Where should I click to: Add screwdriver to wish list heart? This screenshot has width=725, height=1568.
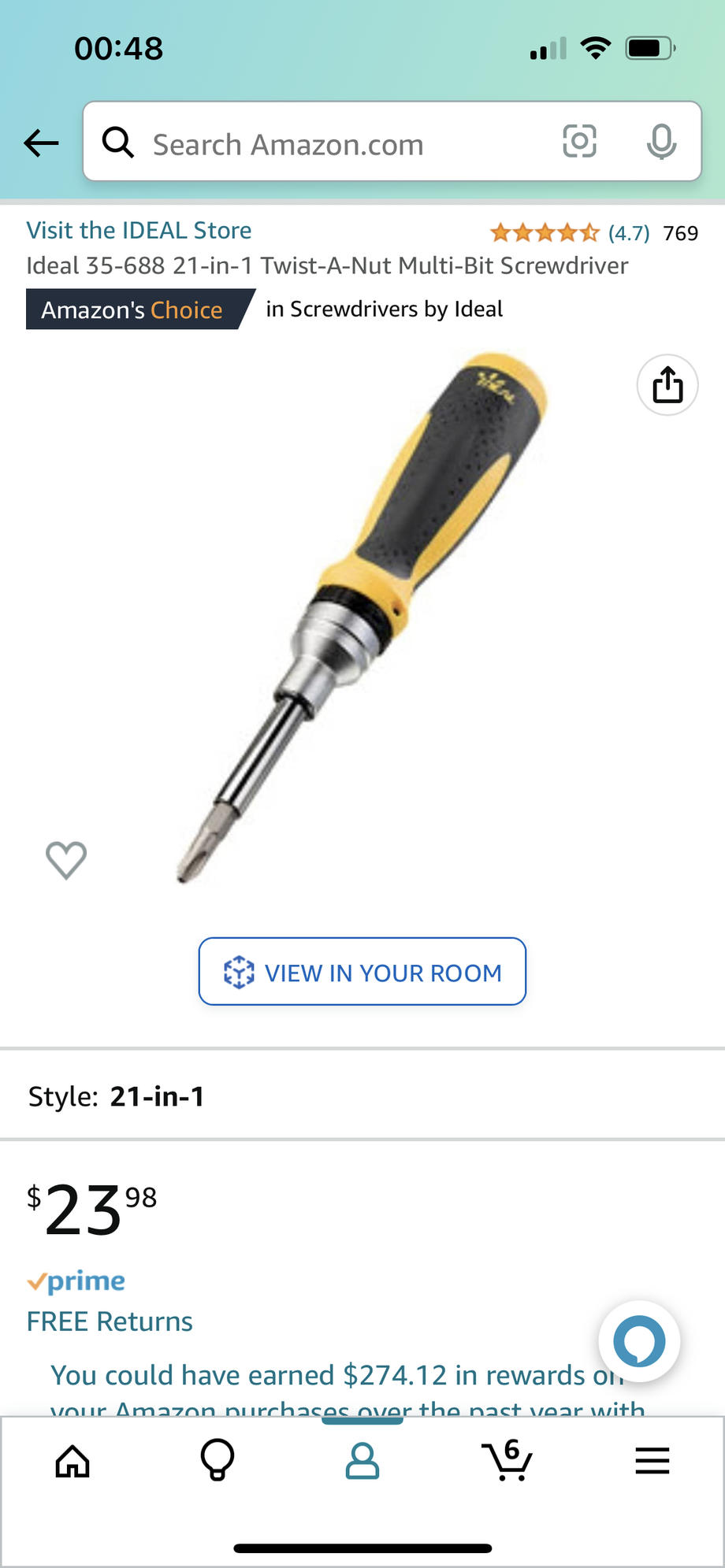point(66,859)
